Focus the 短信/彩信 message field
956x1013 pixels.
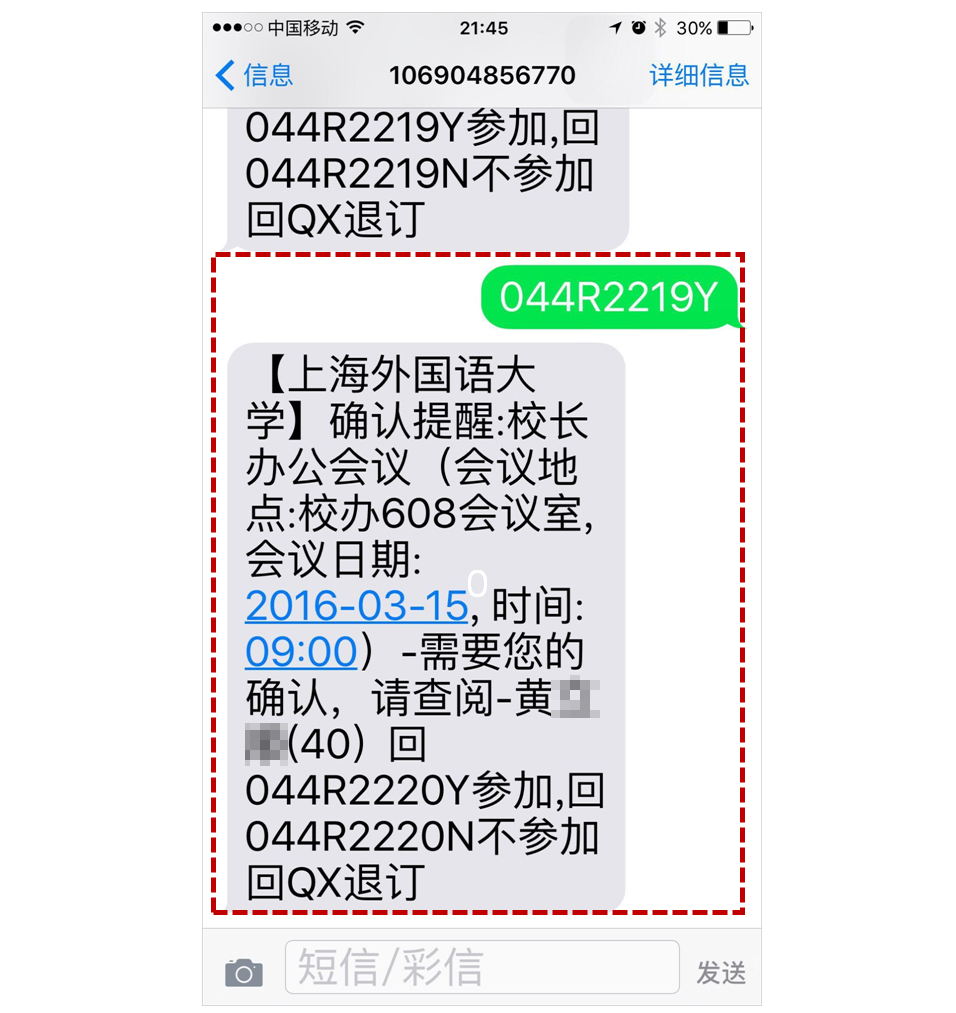482,967
